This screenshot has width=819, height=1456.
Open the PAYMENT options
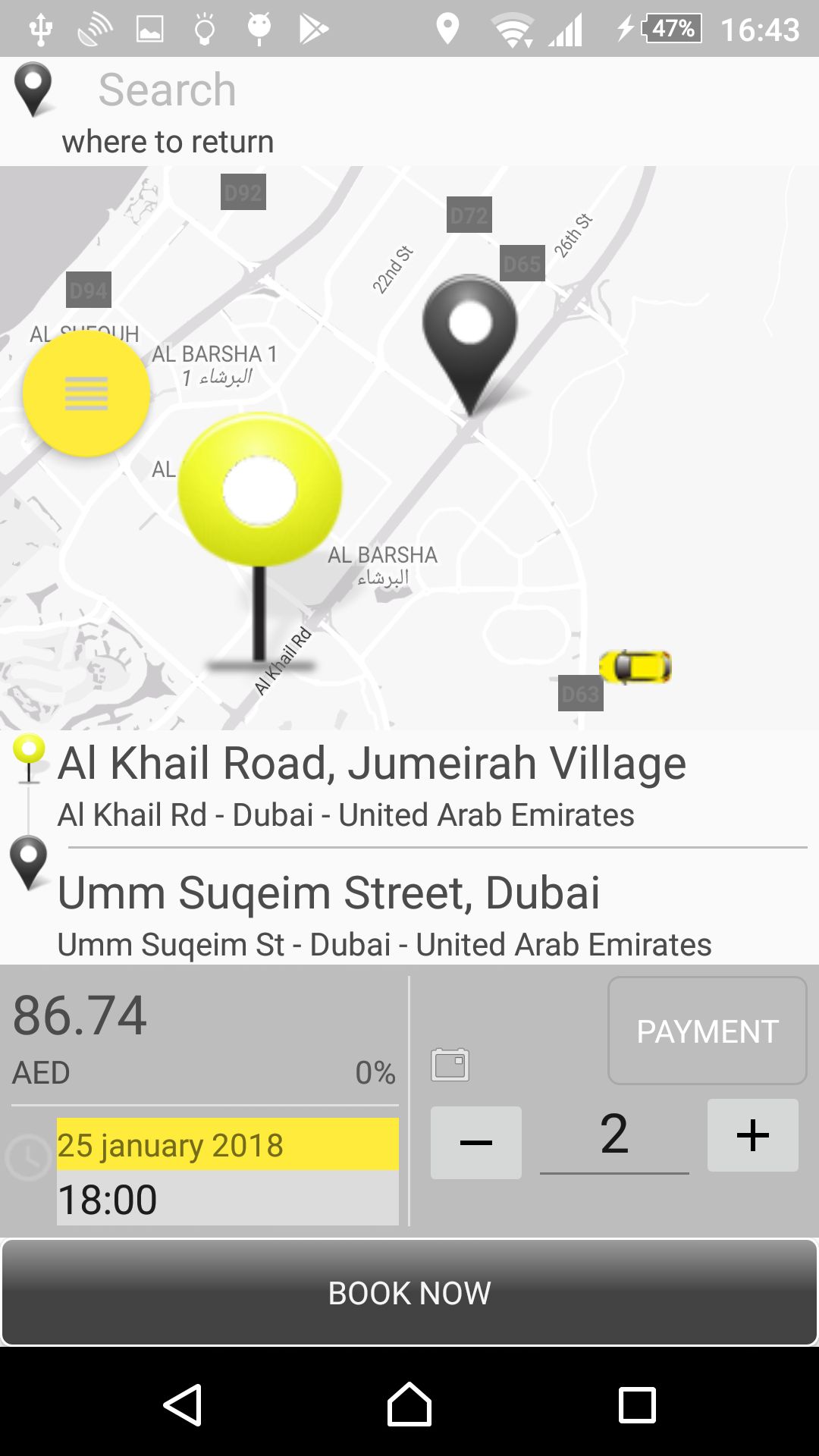(707, 1031)
